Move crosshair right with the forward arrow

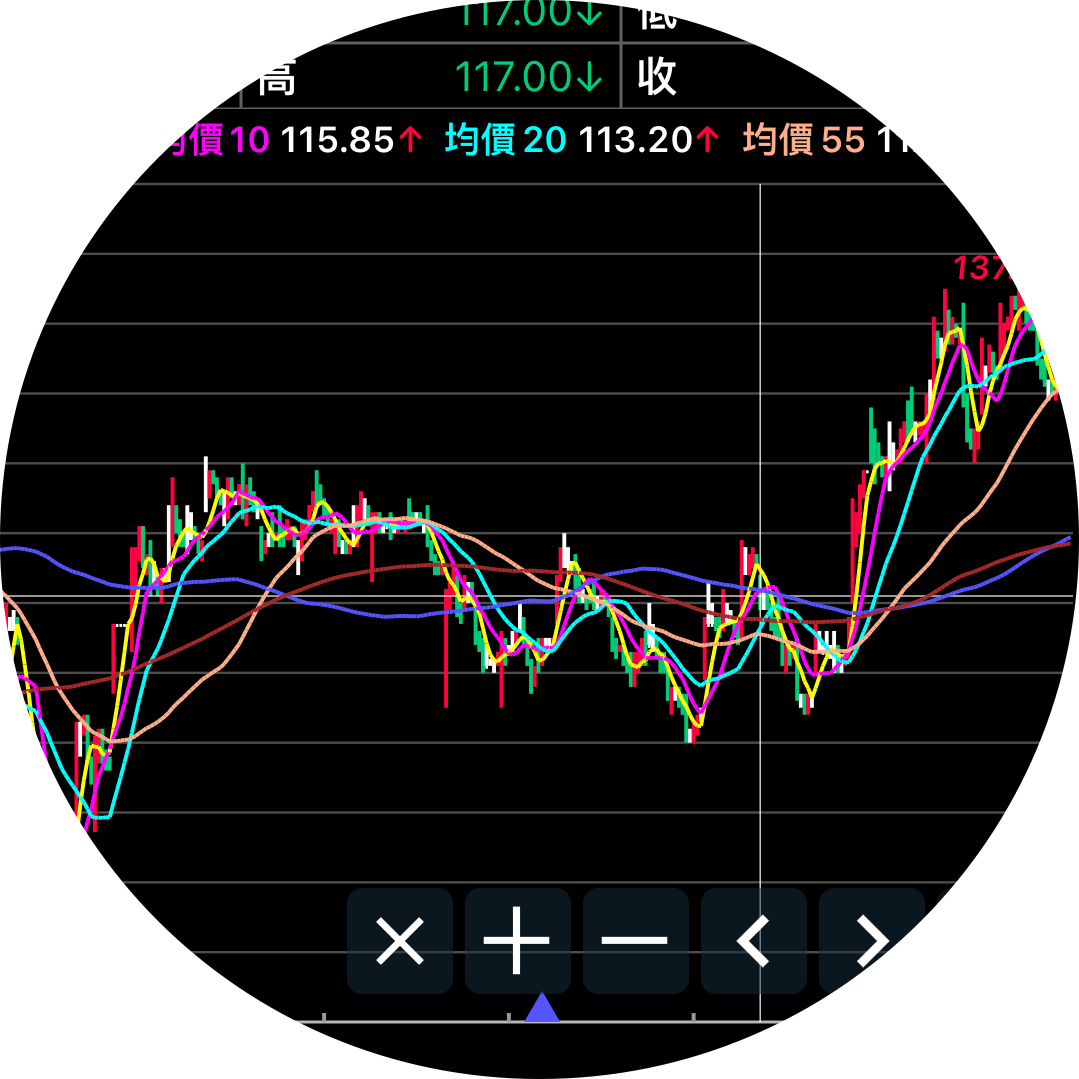pyautogui.click(x=870, y=941)
